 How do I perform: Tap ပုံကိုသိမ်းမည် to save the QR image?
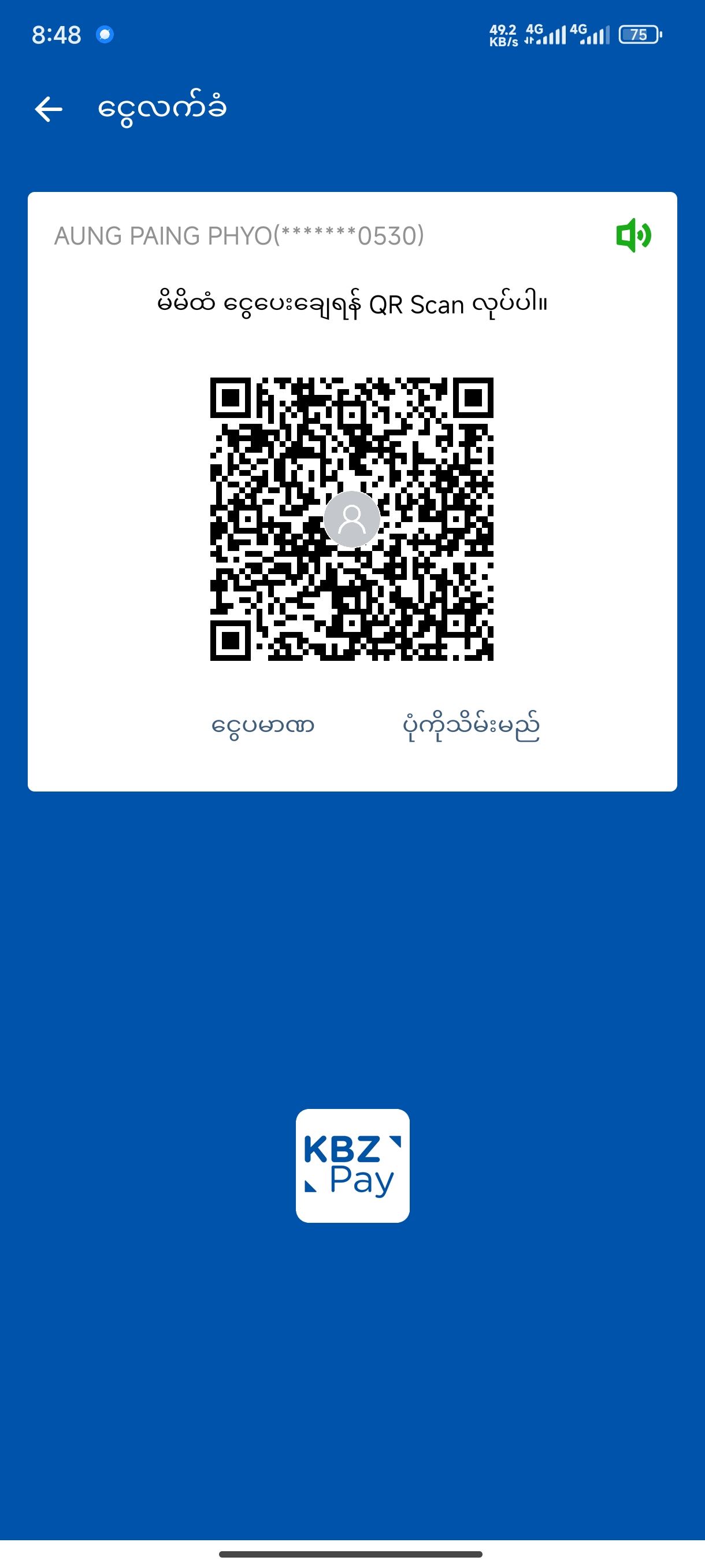coord(471,726)
